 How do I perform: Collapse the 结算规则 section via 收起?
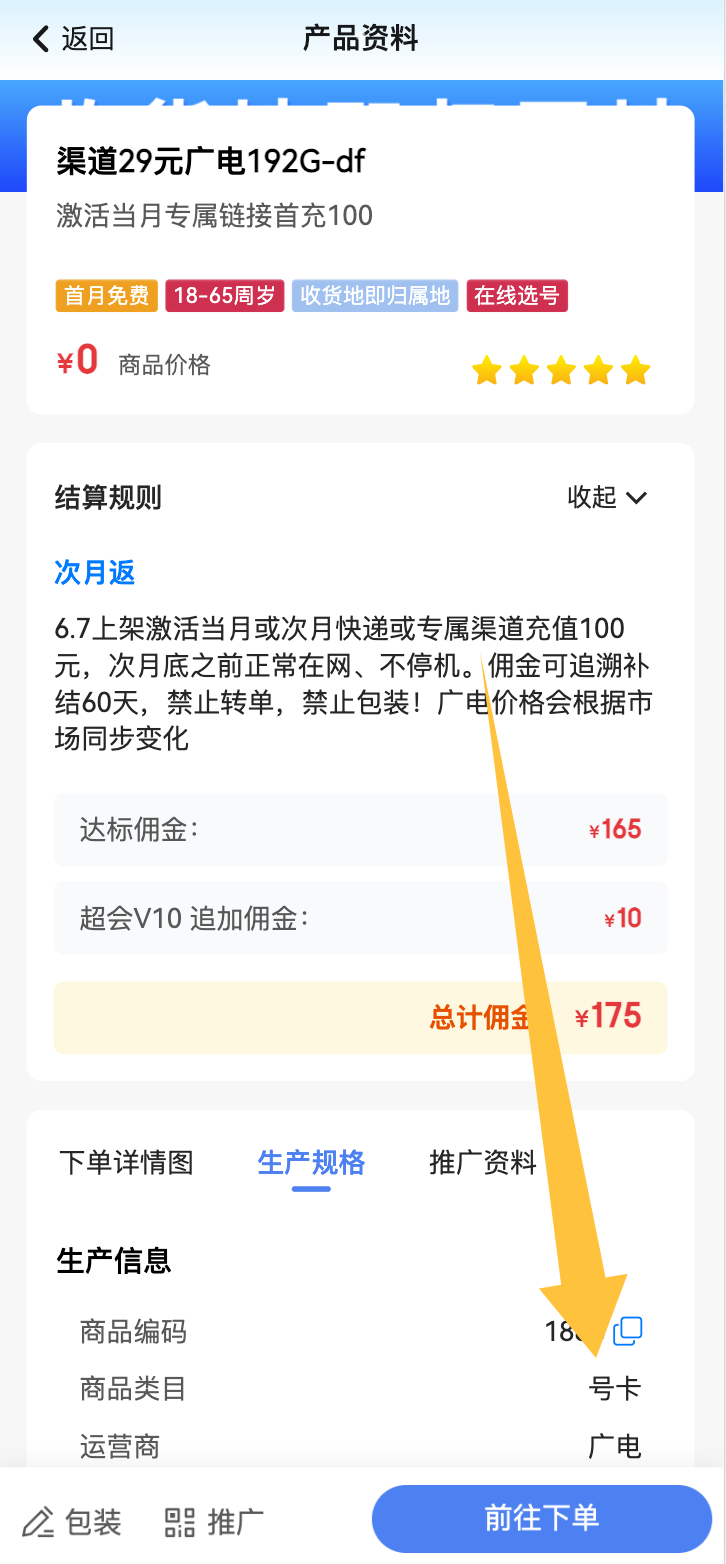pyautogui.click(x=608, y=497)
